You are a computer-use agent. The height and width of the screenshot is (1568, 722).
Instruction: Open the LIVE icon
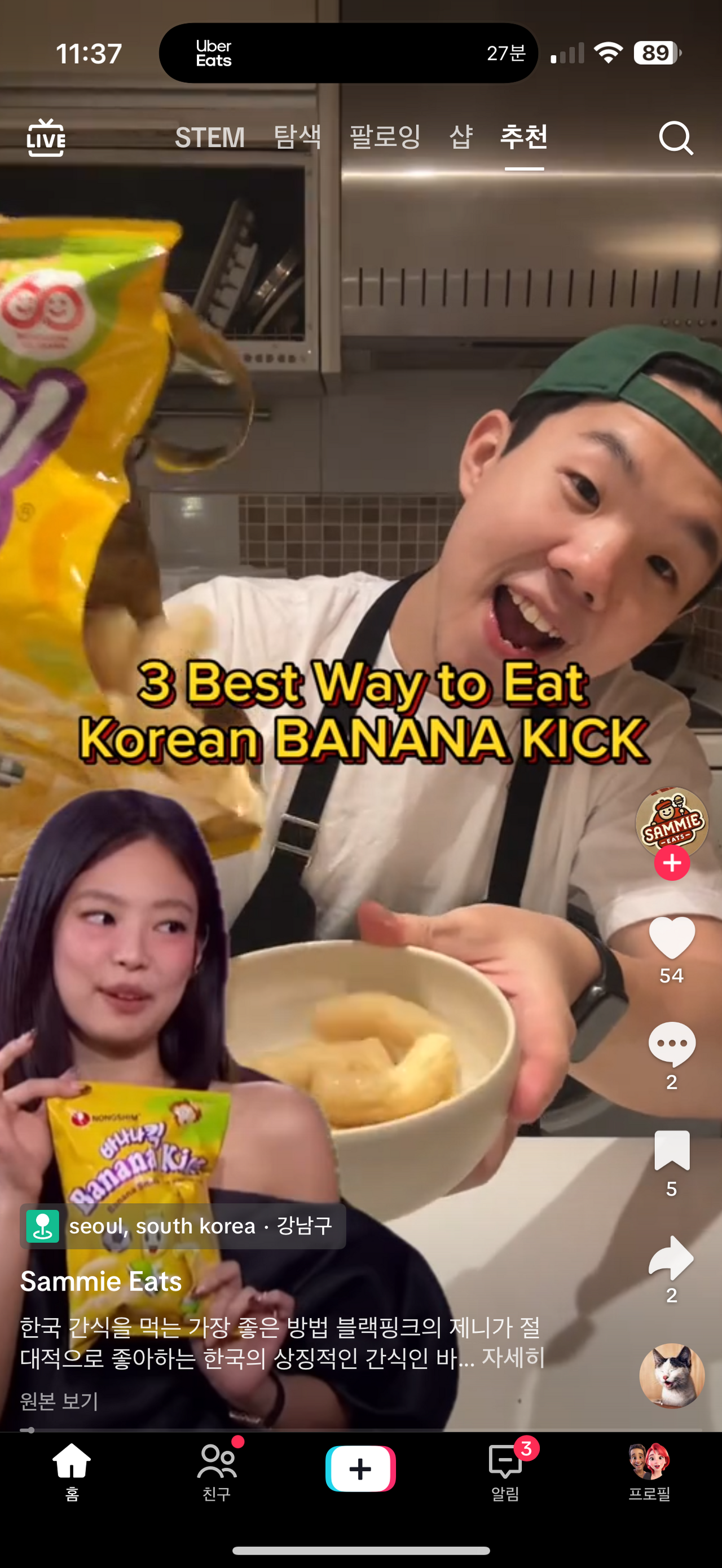tap(46, 138)
